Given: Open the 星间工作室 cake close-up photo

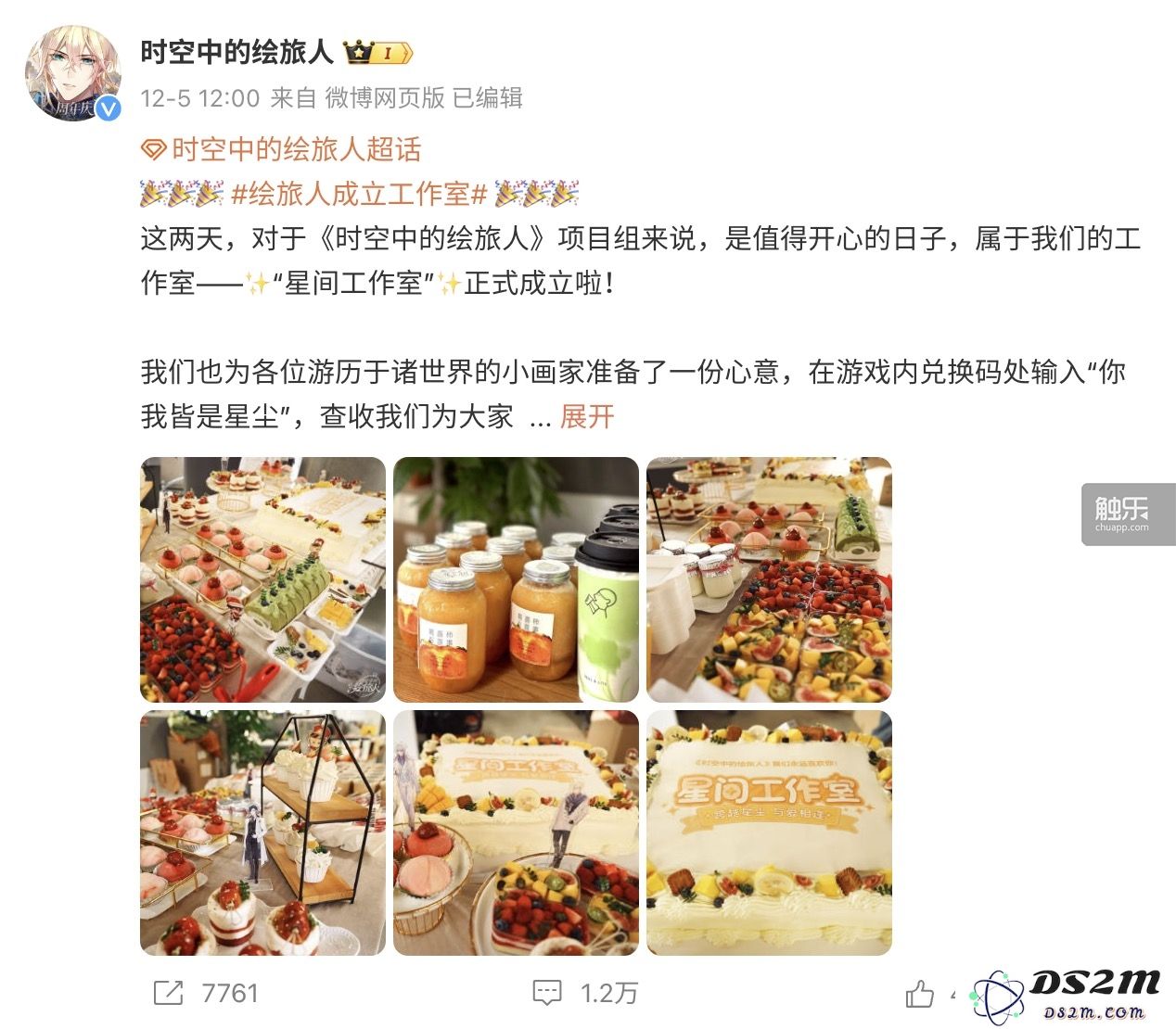Looking at the screenshot, I should point(769,832).
